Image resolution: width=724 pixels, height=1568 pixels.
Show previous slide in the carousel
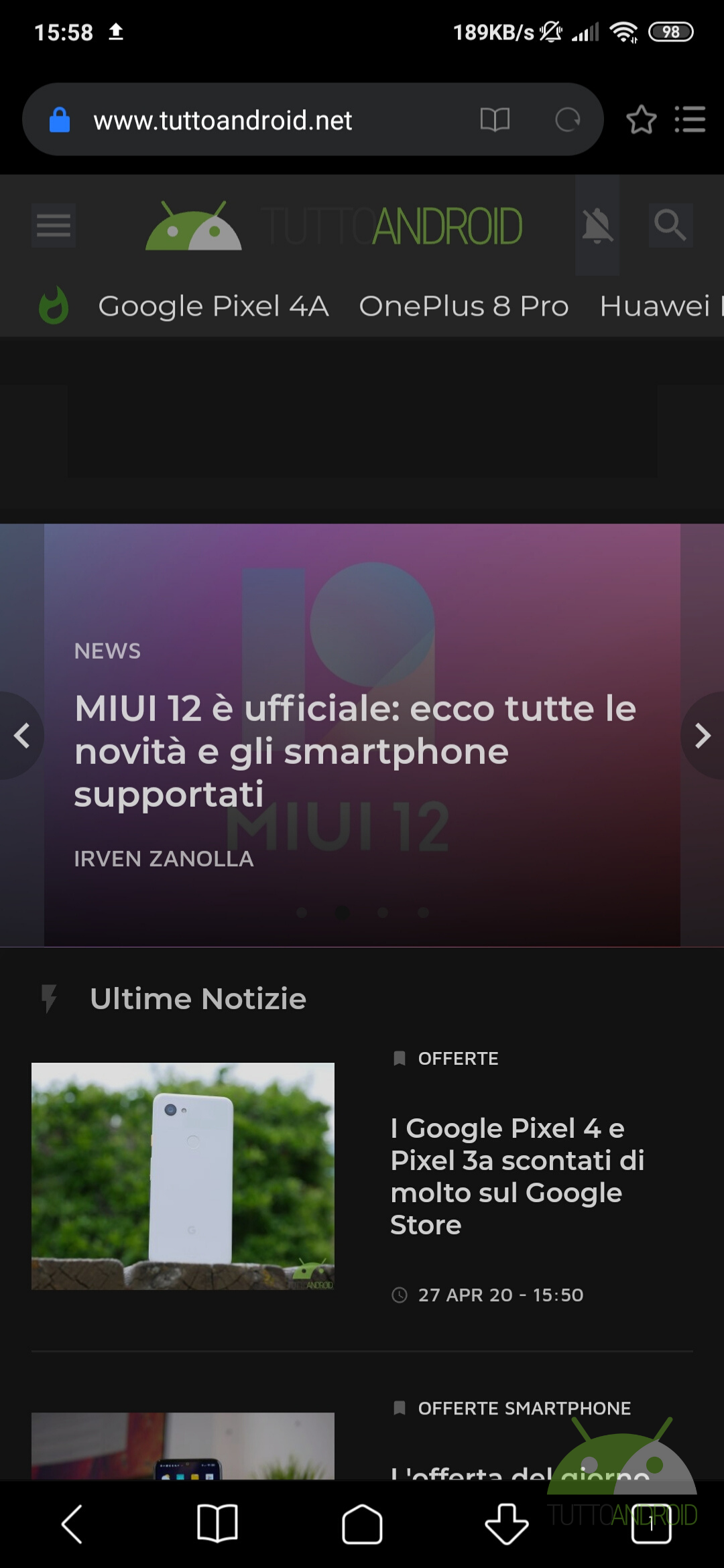point(21,736)
